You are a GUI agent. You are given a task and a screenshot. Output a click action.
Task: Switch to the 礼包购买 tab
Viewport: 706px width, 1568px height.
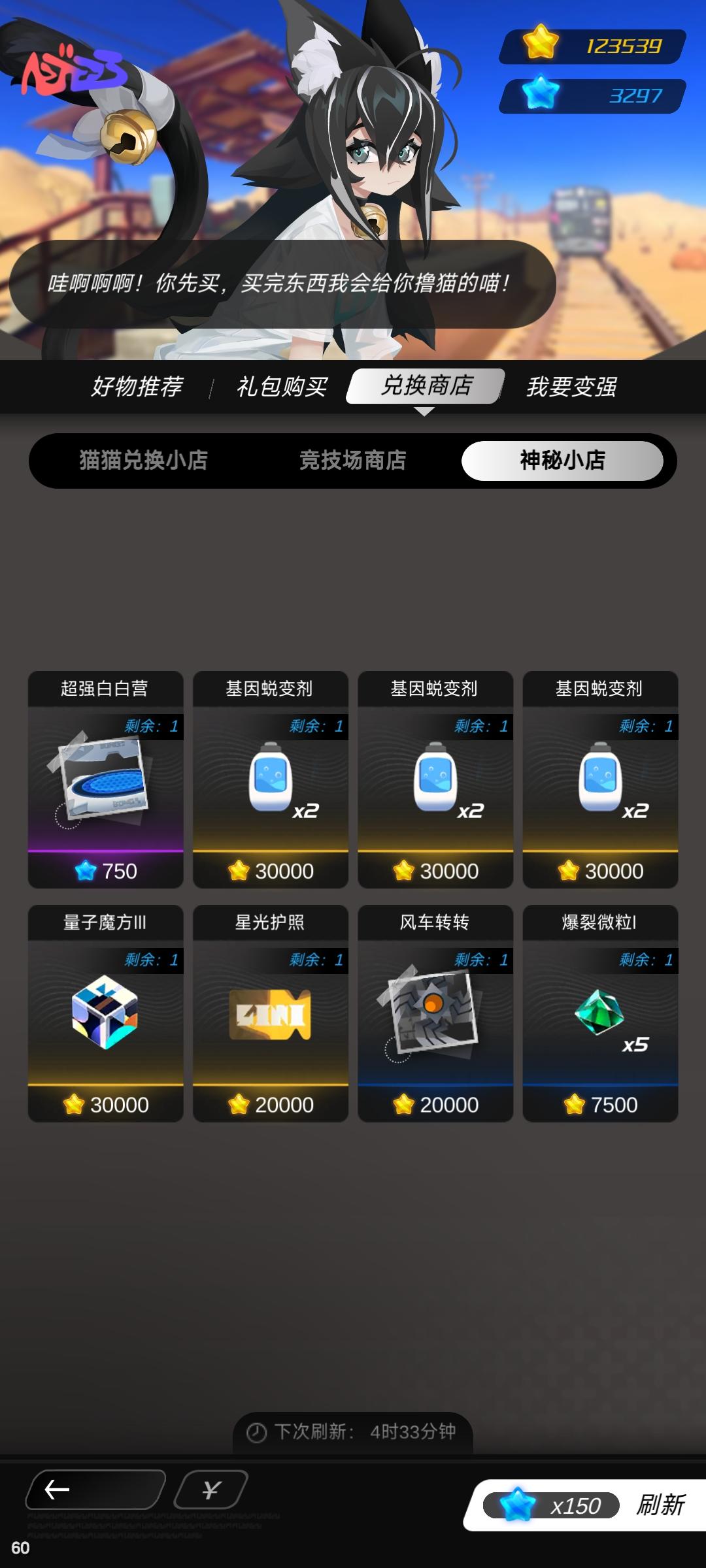point(281,387)
